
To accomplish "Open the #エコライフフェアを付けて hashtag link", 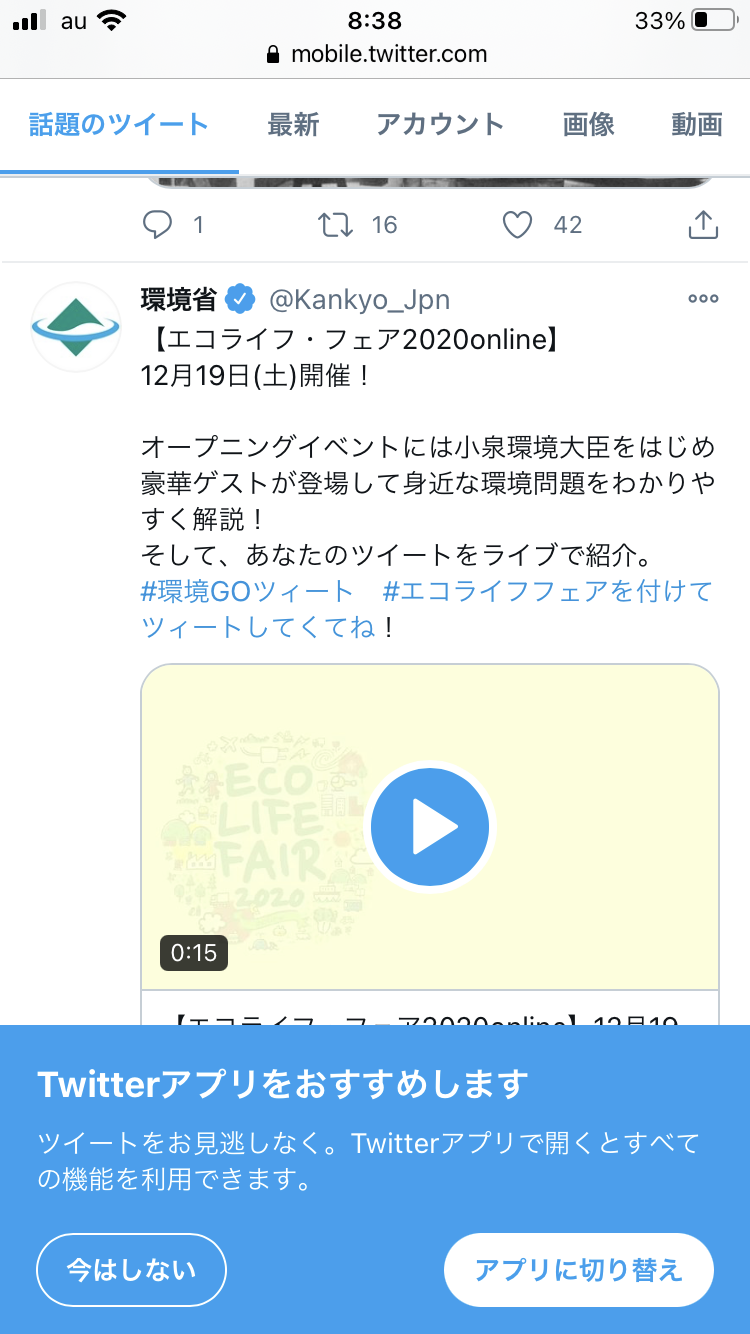I will point(547,591).
